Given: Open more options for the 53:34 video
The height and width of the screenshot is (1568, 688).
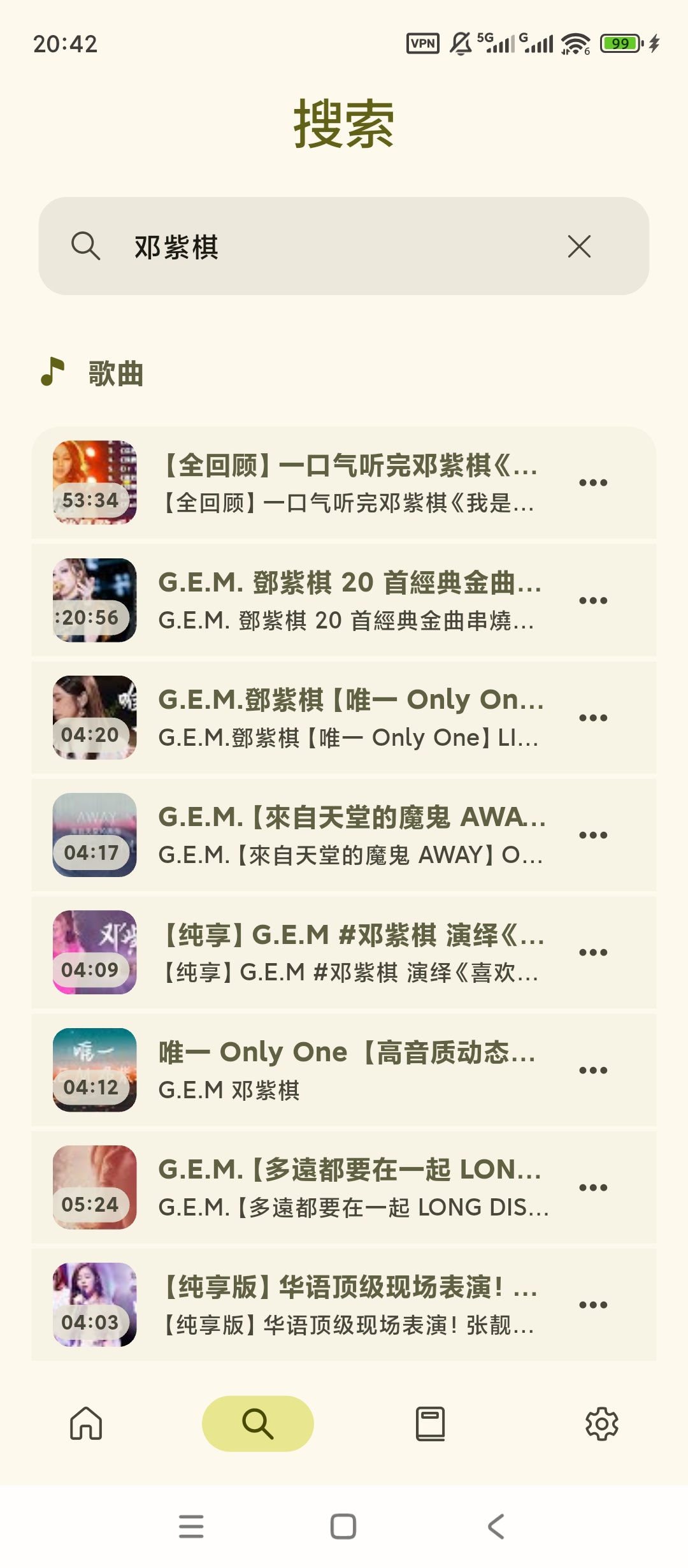Looking at the screenshot, I should [x=592, y=483].
